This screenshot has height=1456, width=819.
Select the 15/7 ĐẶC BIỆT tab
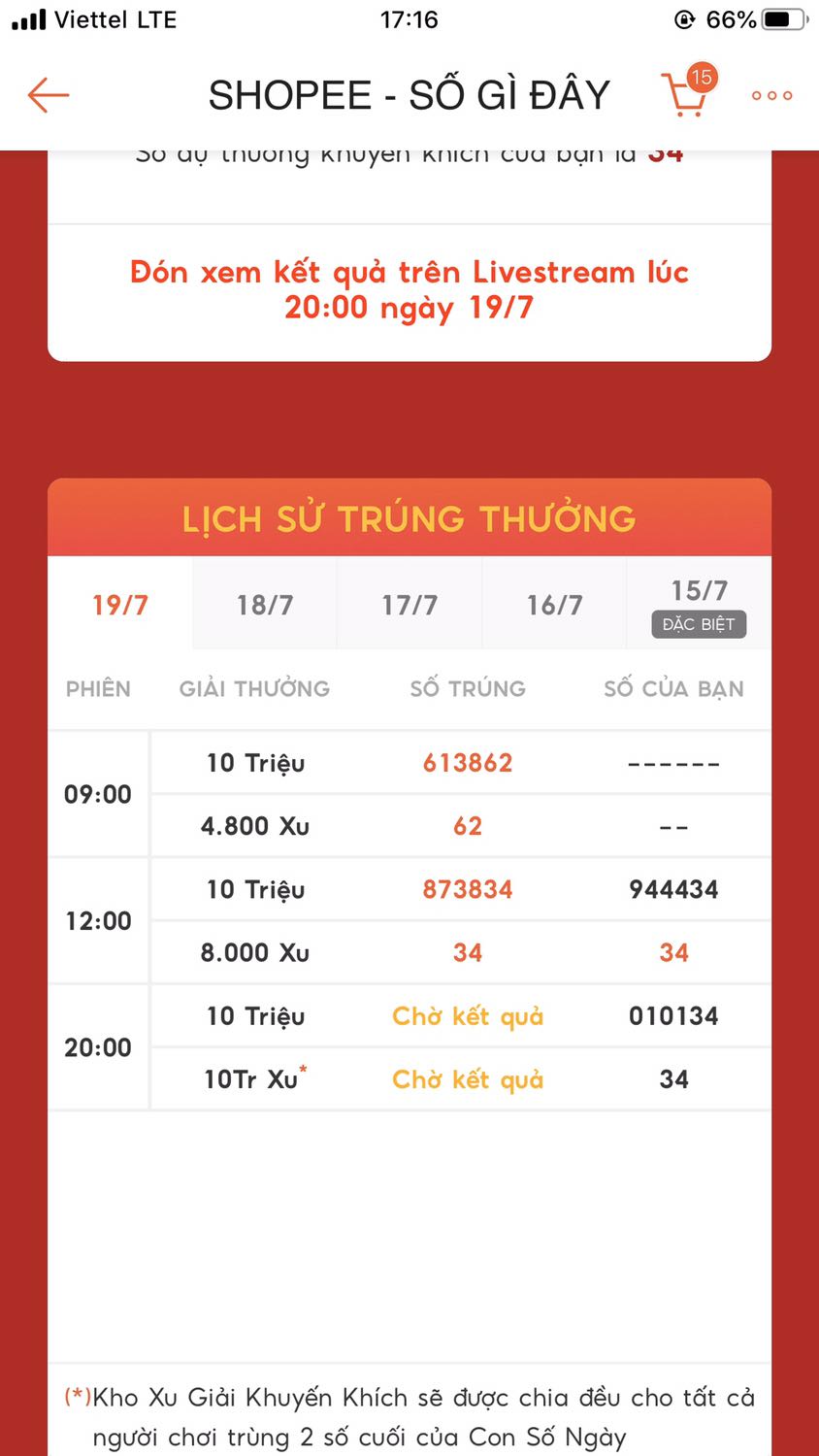[x=697, y=588]
